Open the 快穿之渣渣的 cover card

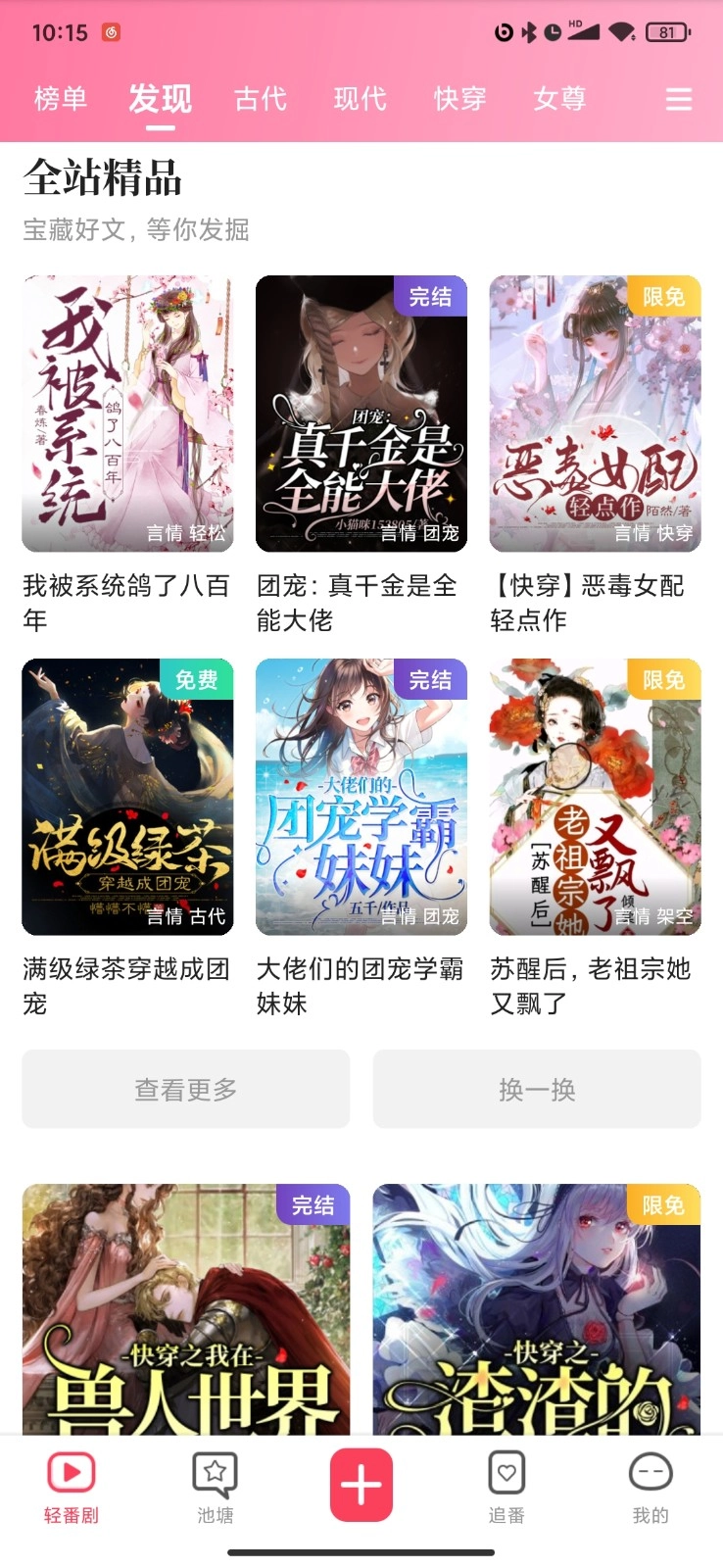tap(537, 1308)
